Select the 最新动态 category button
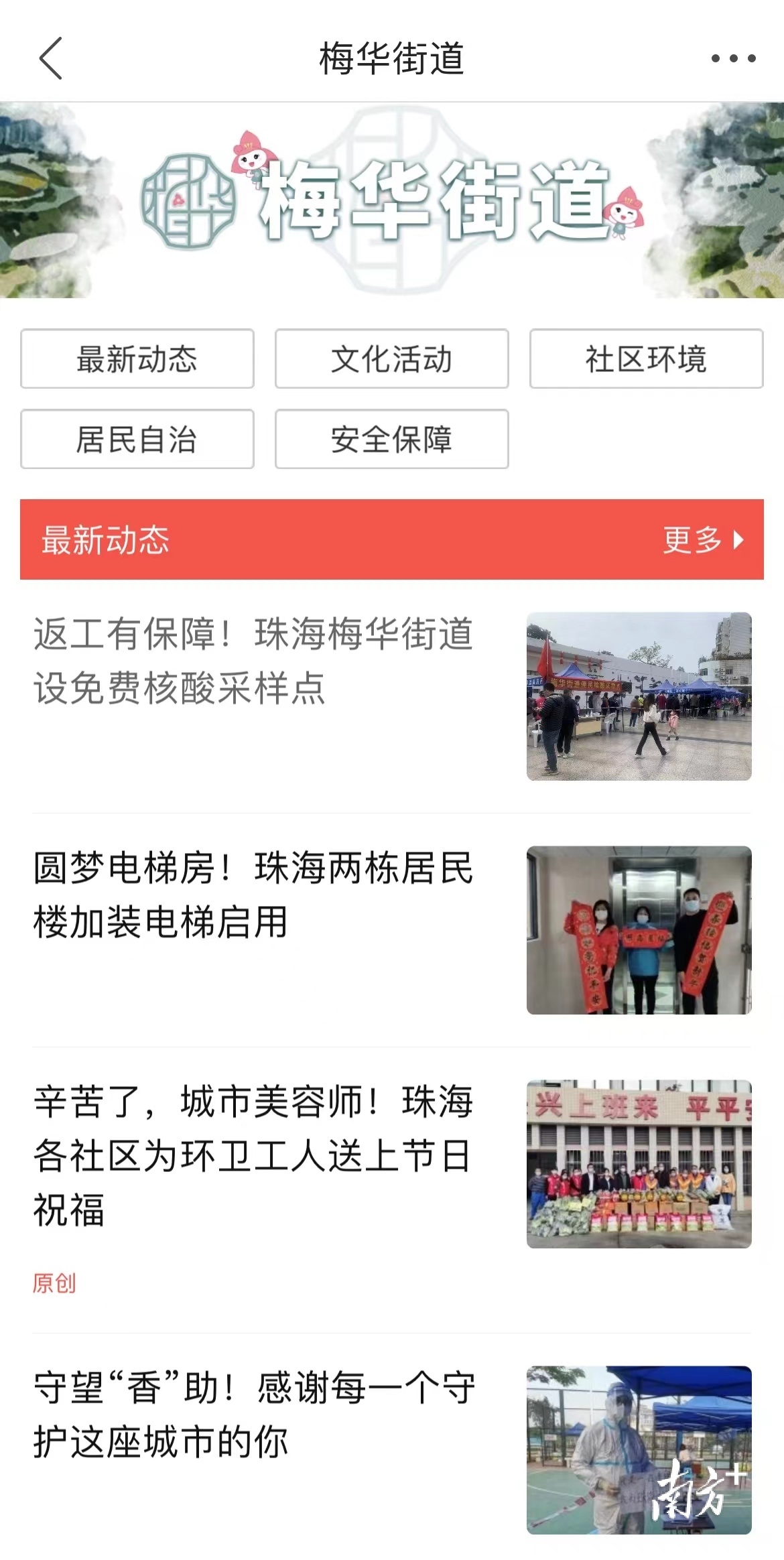The image size is (784, 1560). [x=137, y=359]
